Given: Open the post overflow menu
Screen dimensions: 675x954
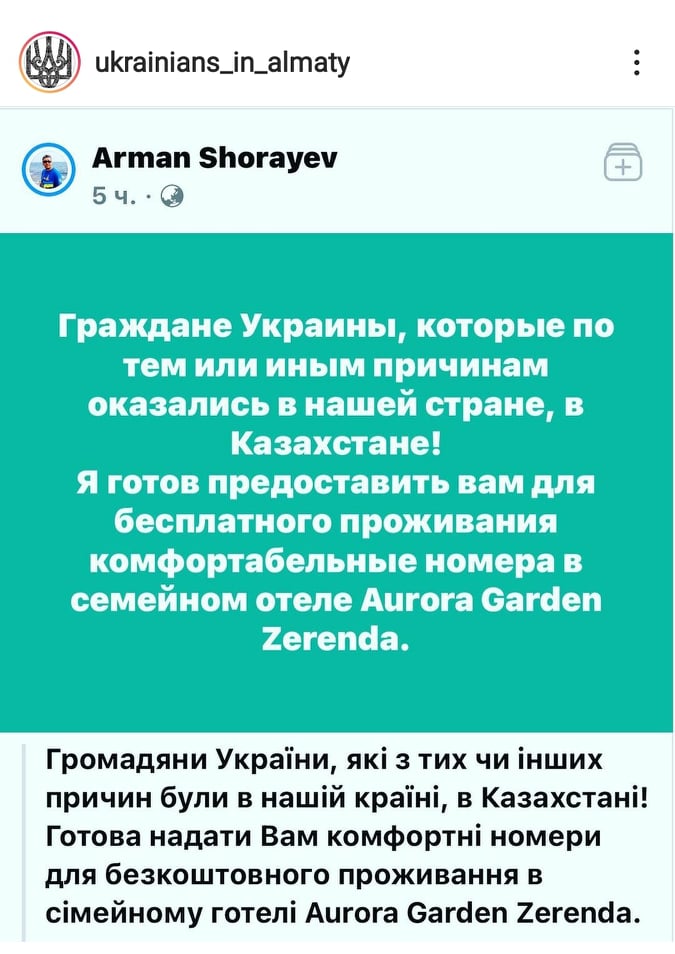Looking at the screenshot, I should tap(637, 63).
